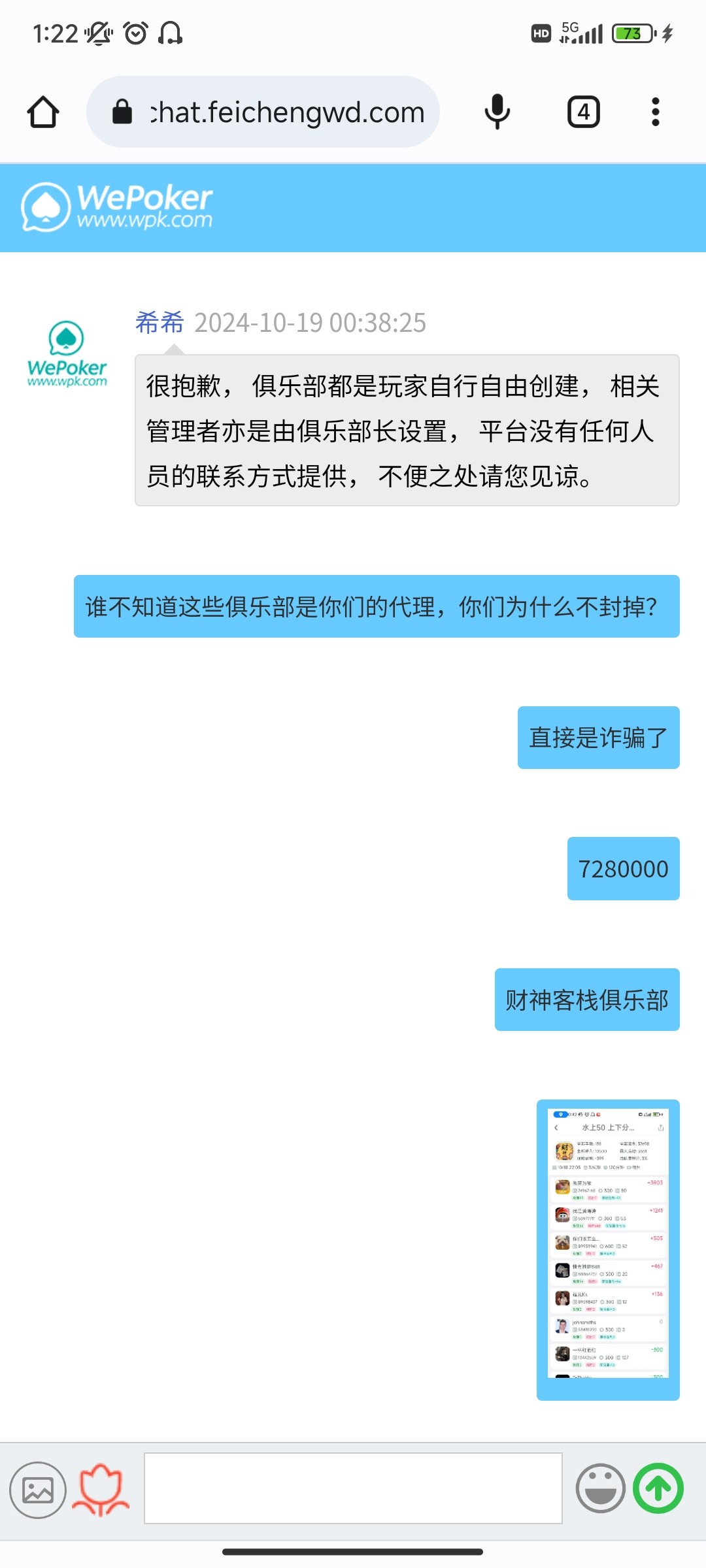
Task: Focus the chat message text box
Action: pos(353,1489)
